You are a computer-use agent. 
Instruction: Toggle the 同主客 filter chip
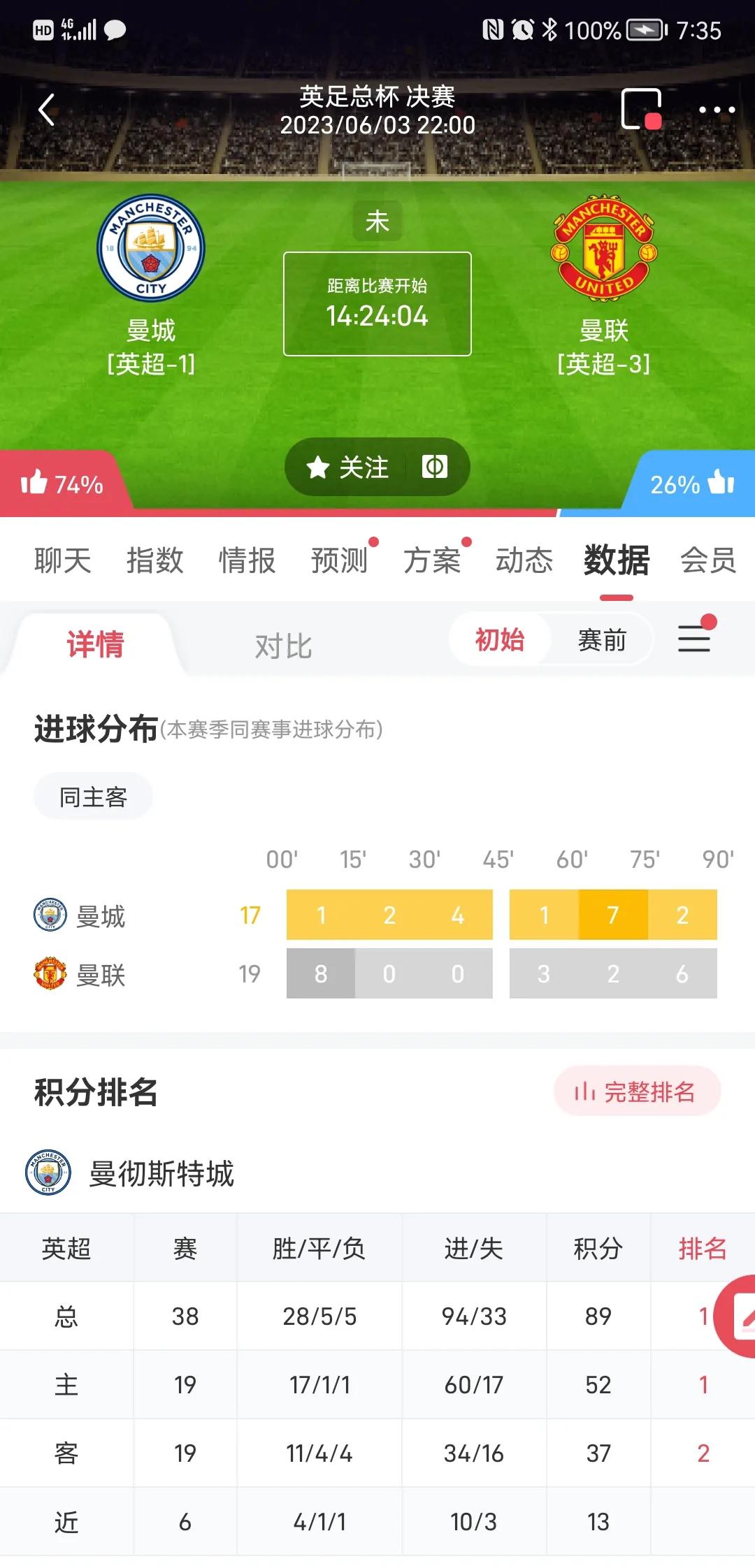92,796
